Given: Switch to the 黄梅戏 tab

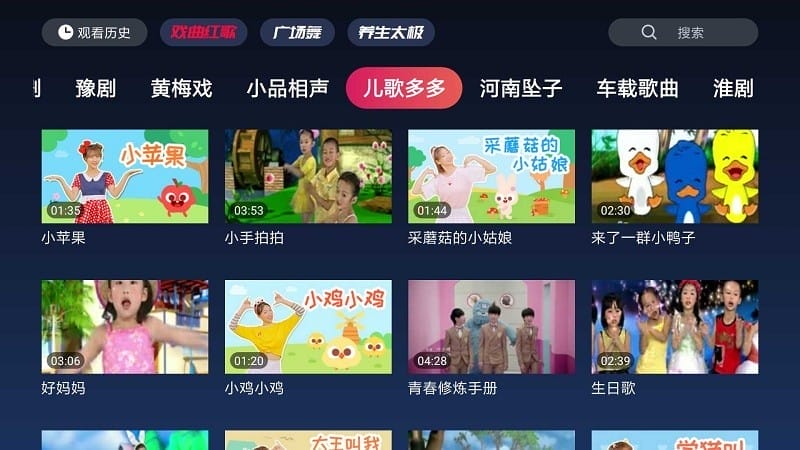Looking at the screenshot, I should 182,88.
